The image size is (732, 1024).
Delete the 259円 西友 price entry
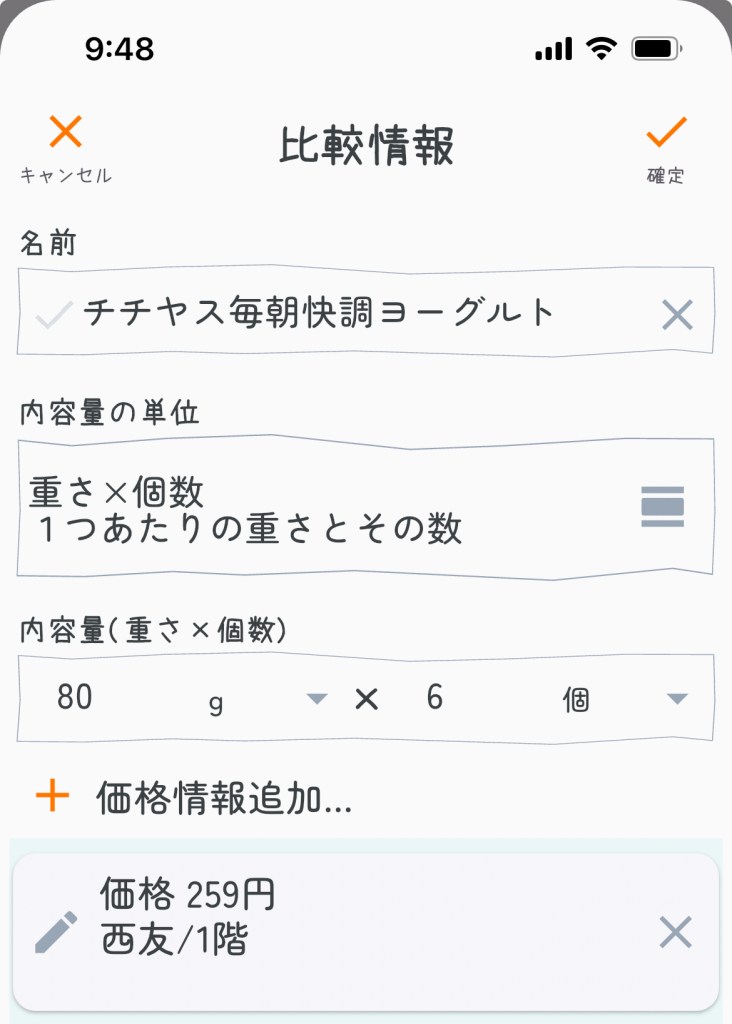[x=676, y=933]
